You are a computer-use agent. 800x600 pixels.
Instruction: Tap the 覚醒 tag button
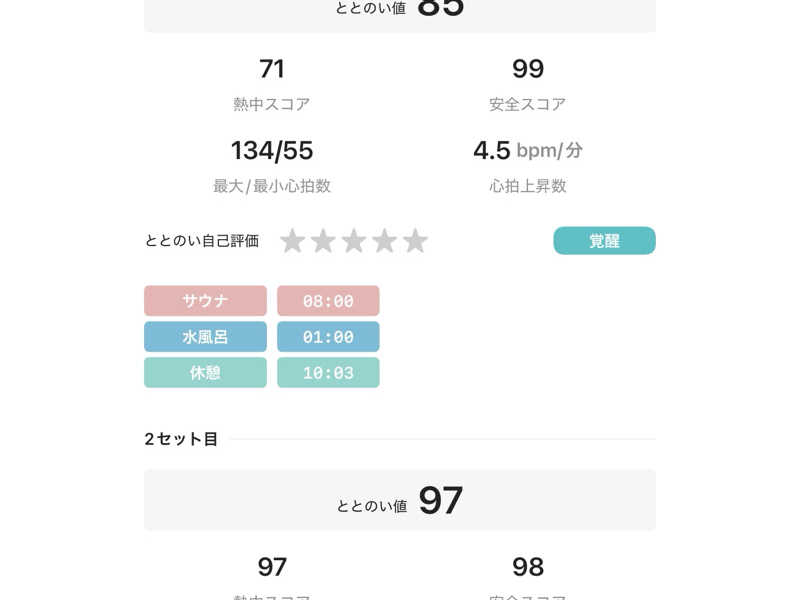pos(604,241)
